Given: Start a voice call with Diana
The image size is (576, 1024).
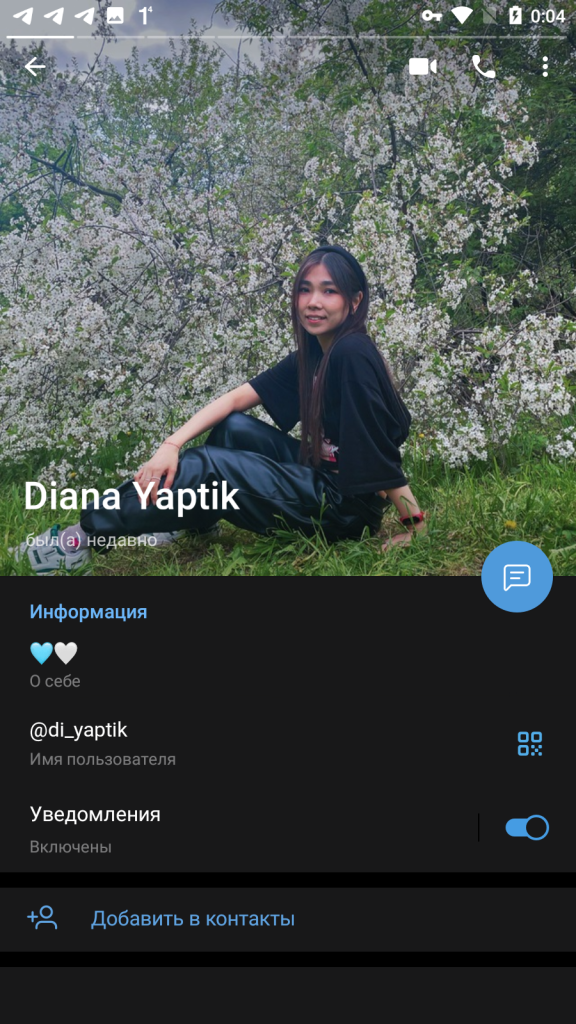Looking at the screenshot, I should point(483,67).
